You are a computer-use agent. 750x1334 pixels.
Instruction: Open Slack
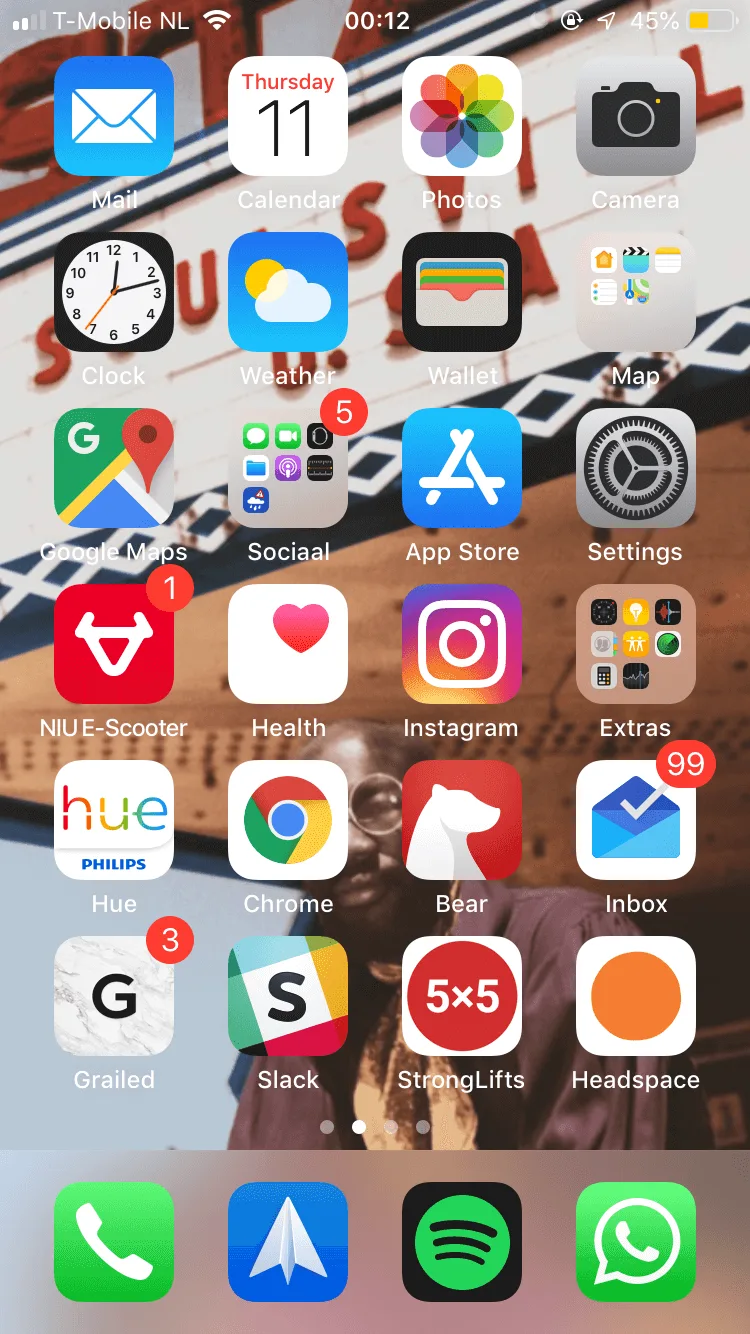288,996
